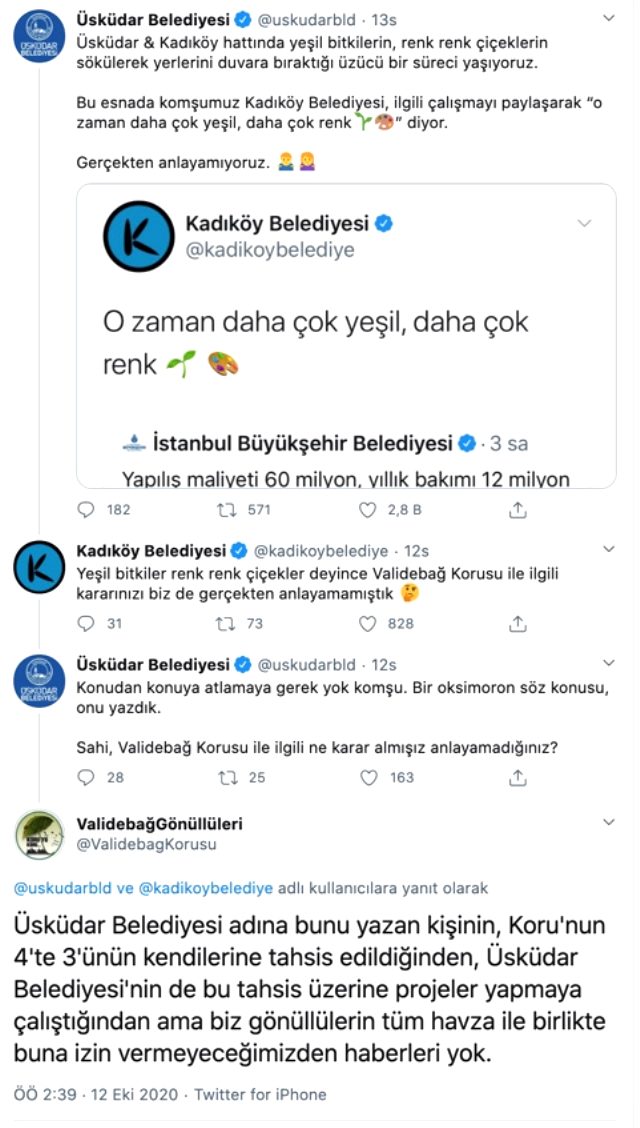The width and height of the screenshot is (640, 1128).
Task: Open the chevron menu on the top Üsküdar tweet
Action: [x=609, y=19]
